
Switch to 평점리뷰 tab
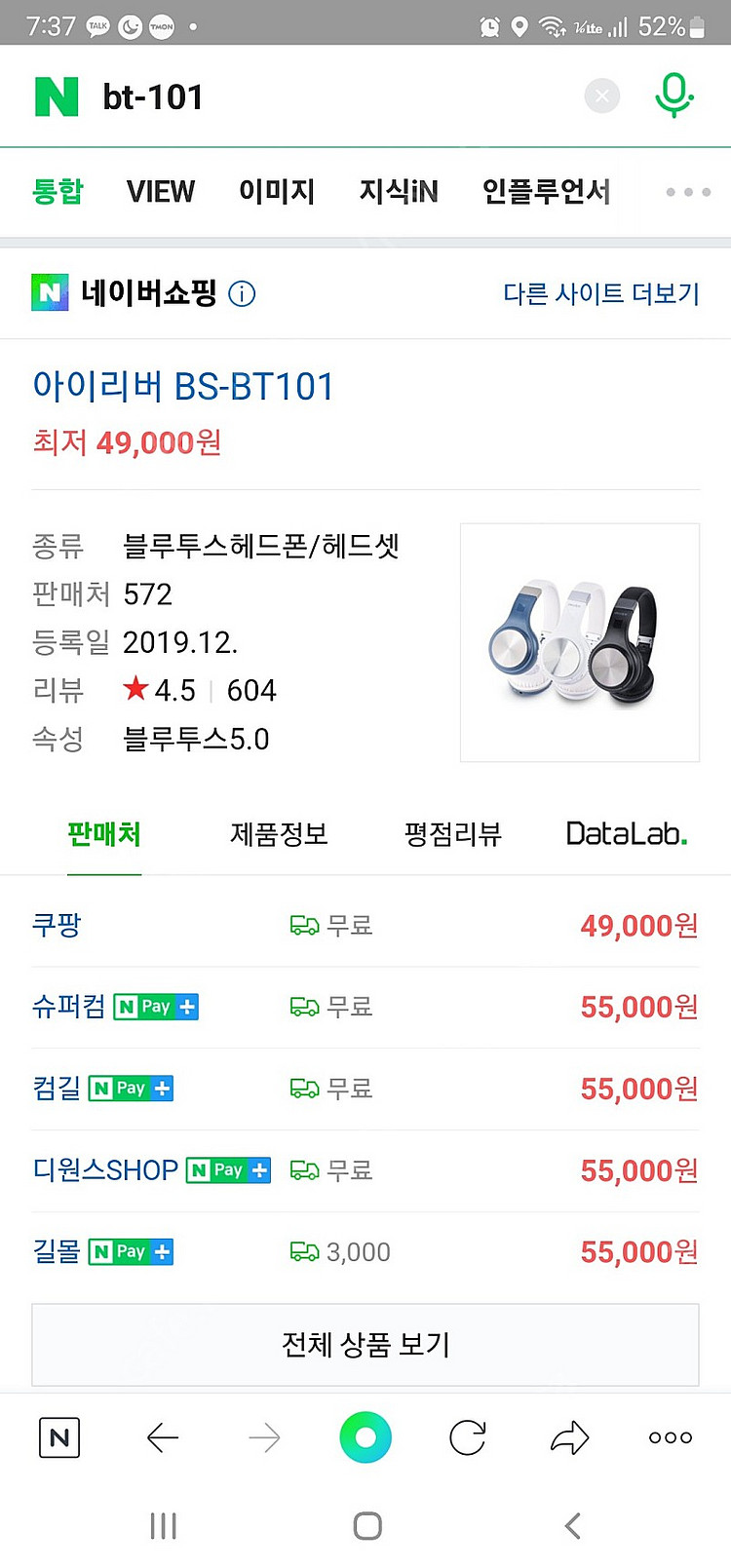coord(452,834)
